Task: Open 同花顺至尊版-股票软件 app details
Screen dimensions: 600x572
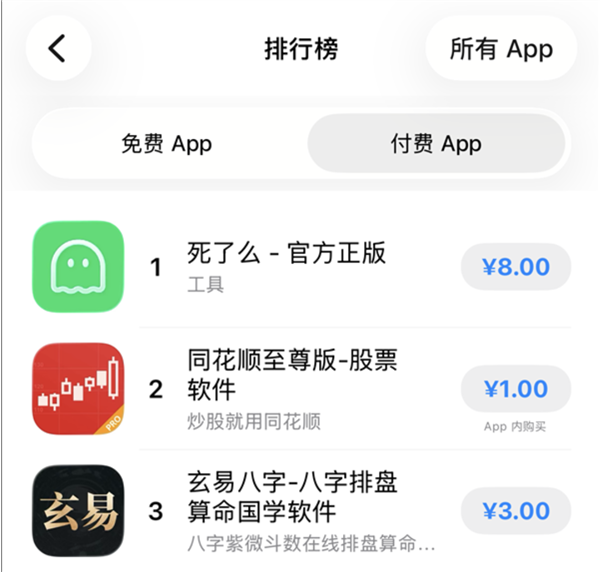Action: 292,373
